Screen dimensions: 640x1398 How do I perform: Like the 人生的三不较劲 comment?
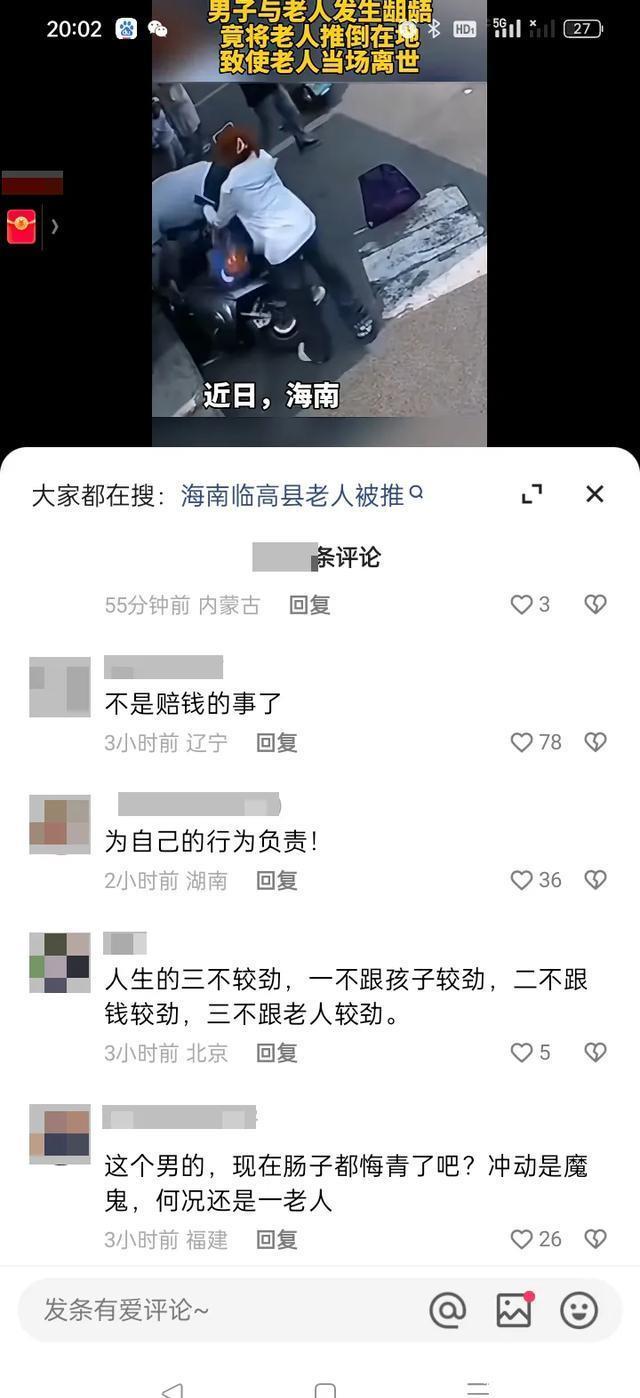[x=522, y=1053]
